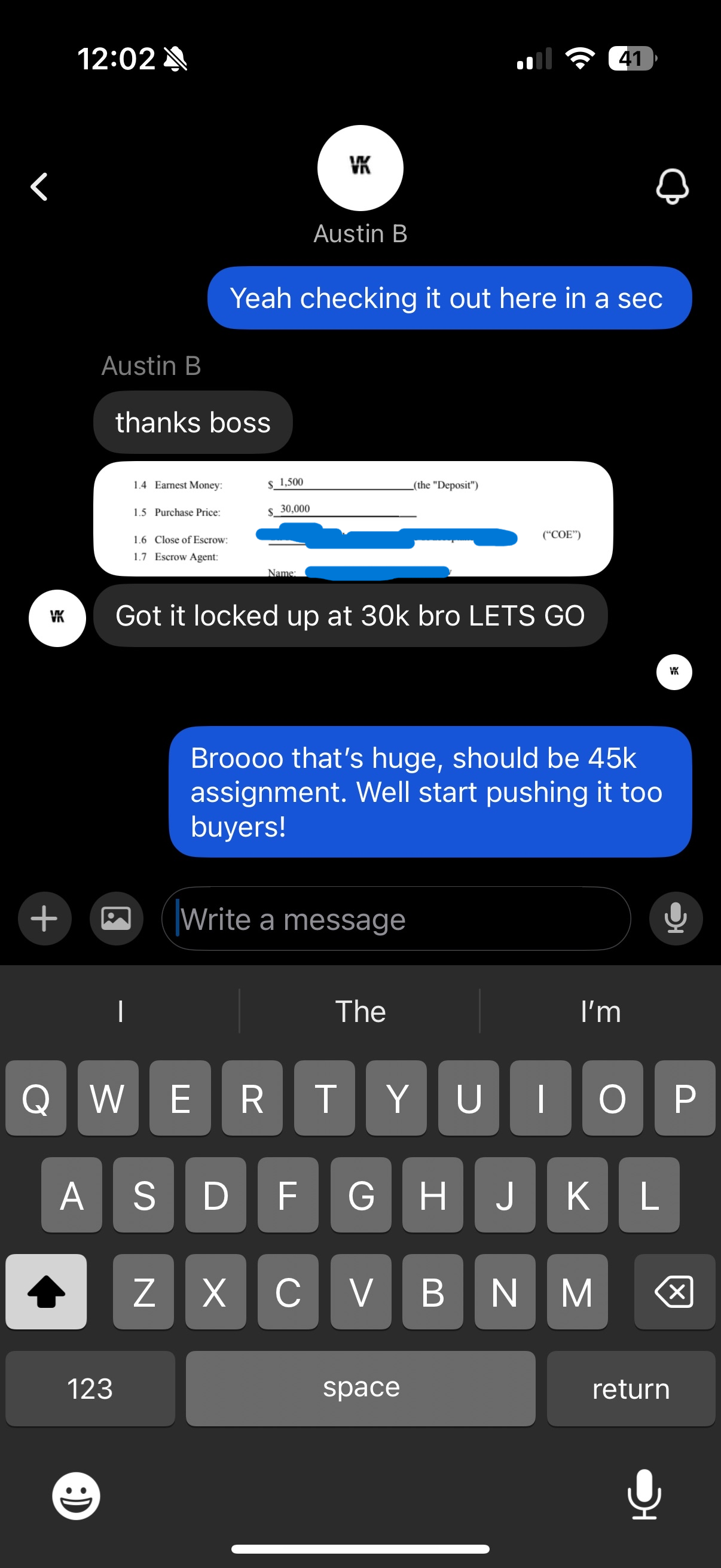721x1568 pixels.
Task: Record a voice message with the microphone
Action: coord(676,919)
